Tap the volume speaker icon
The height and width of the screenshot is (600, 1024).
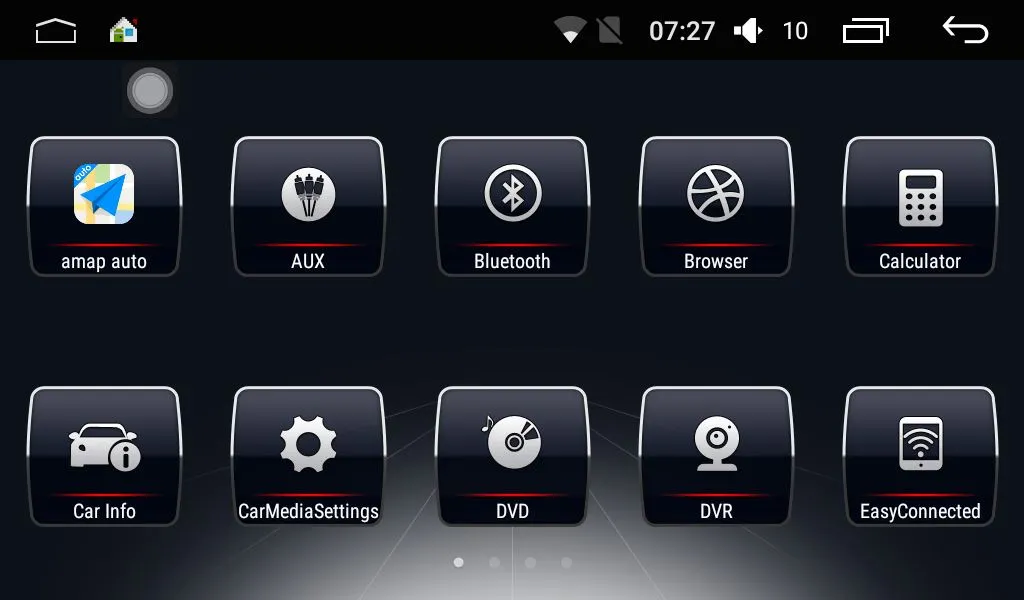(x=748, y=31)
